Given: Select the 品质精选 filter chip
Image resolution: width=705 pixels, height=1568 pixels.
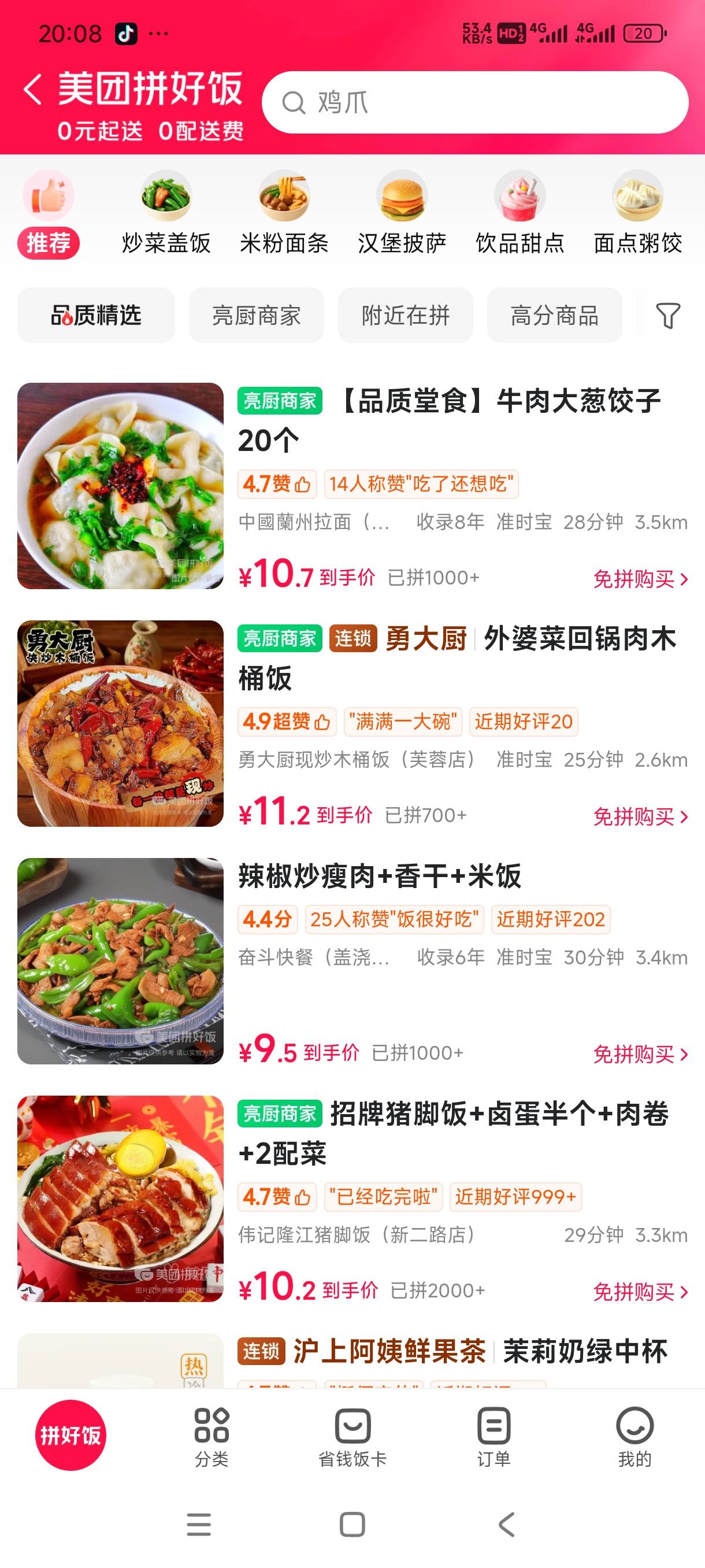Looking at the screenshot, I should coord(96,315).
